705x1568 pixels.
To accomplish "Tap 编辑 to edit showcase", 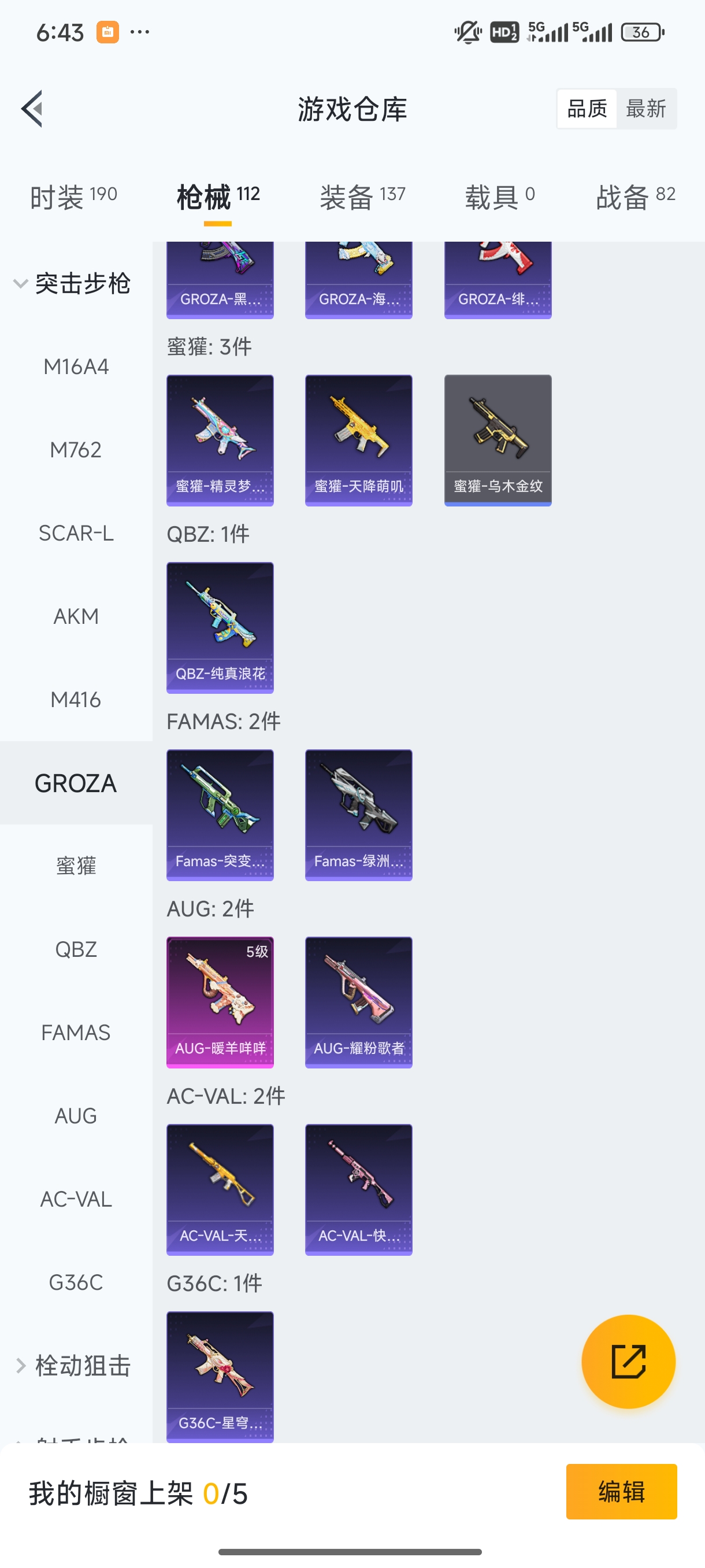I will 621,1491.
